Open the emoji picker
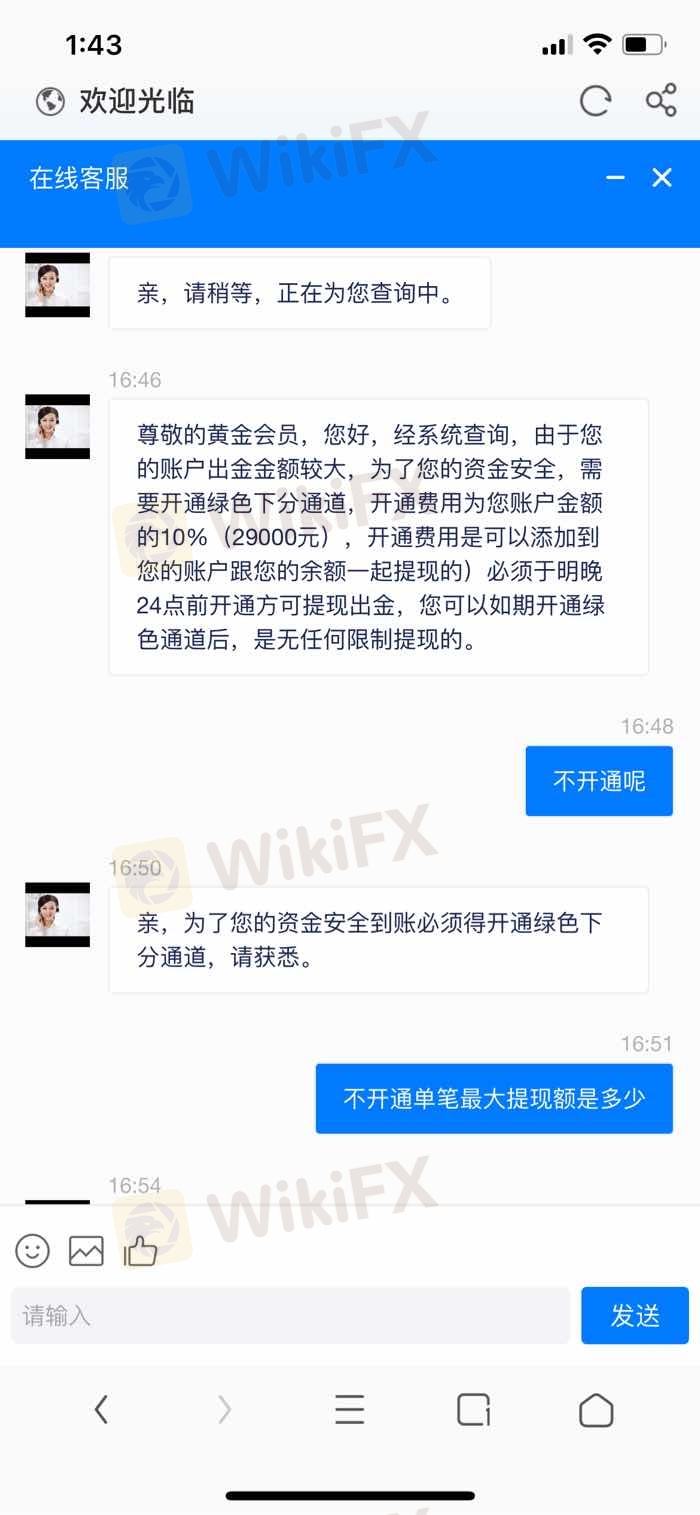The width and height of the screenshot is (700, 1515). [33, 1250]
